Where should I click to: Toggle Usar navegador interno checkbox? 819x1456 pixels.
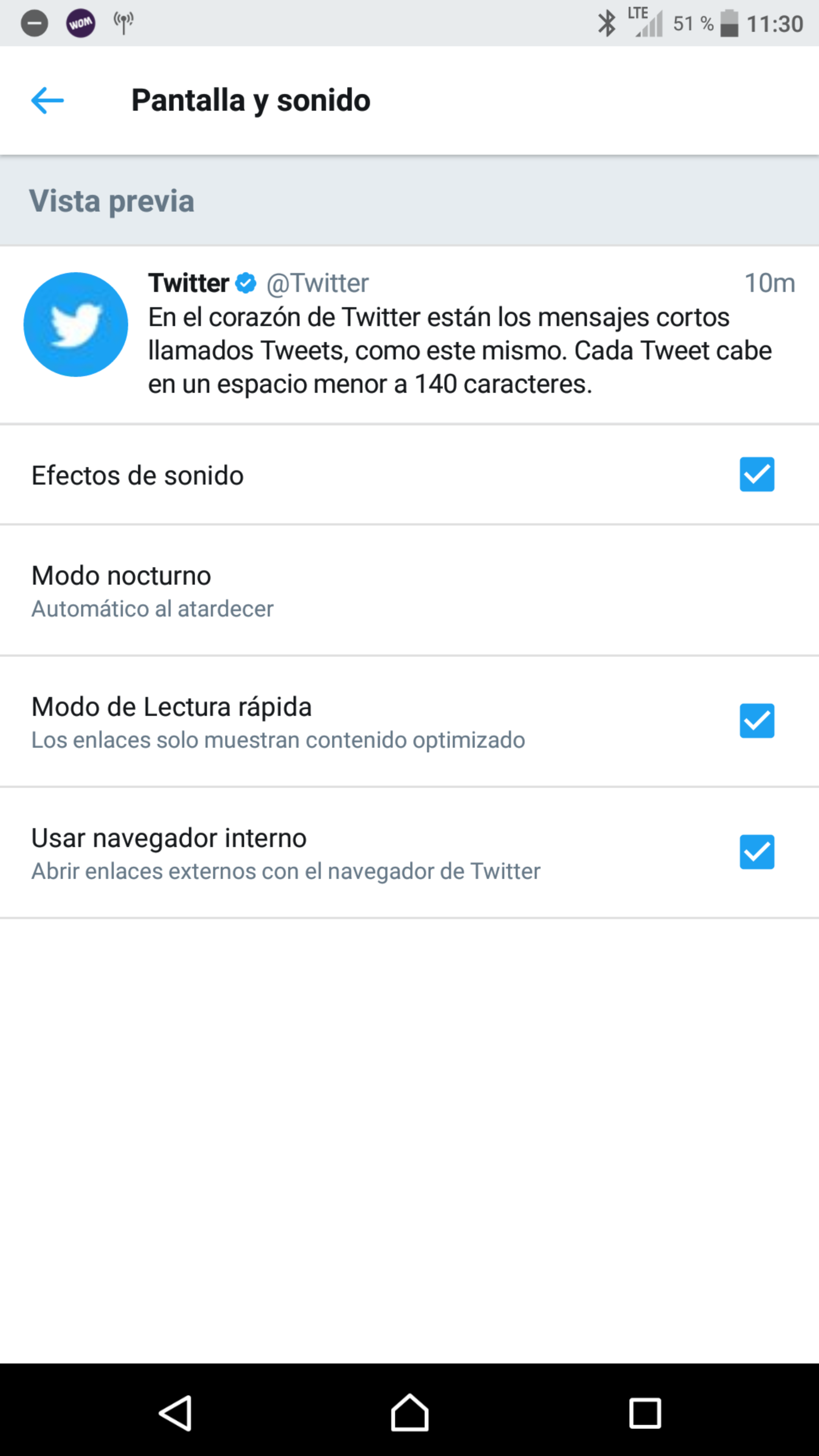[756, 852]
